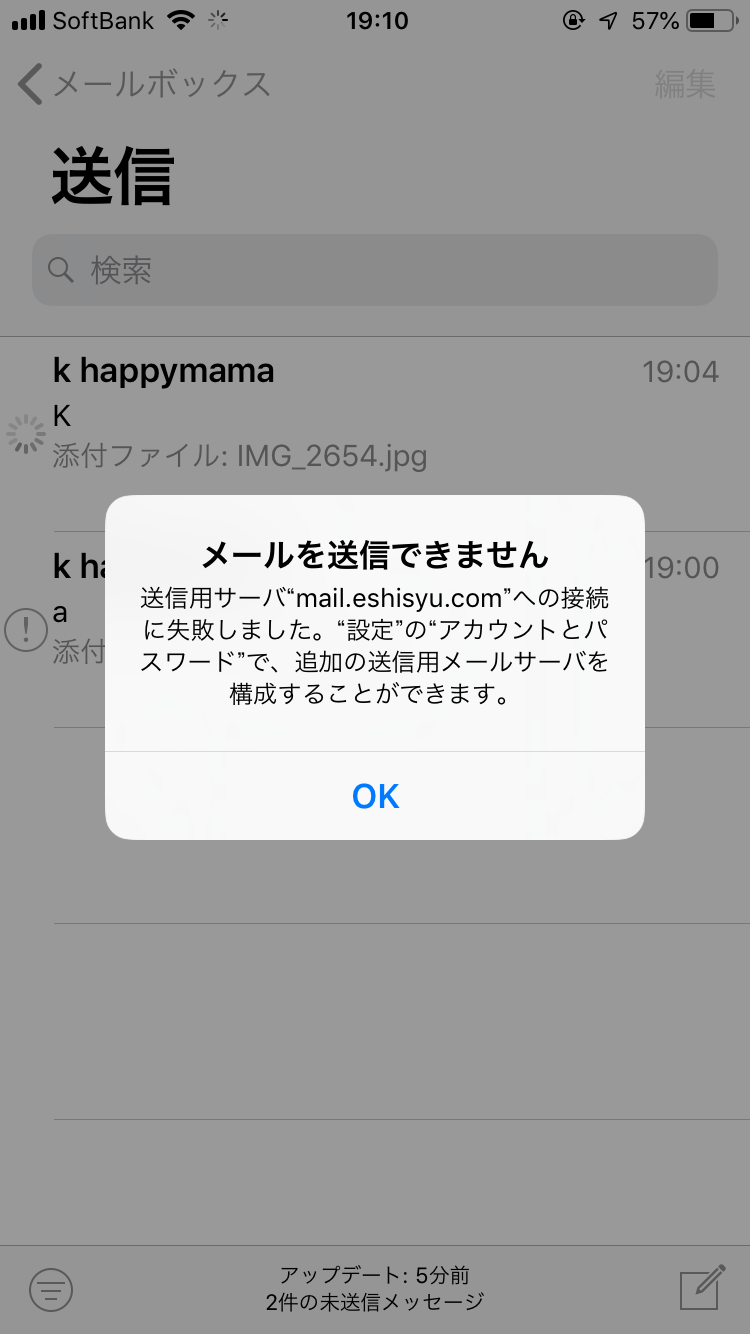This screenshot has height=1334, width=750.
Task: Go back to メールボックス
Action: 144,84
